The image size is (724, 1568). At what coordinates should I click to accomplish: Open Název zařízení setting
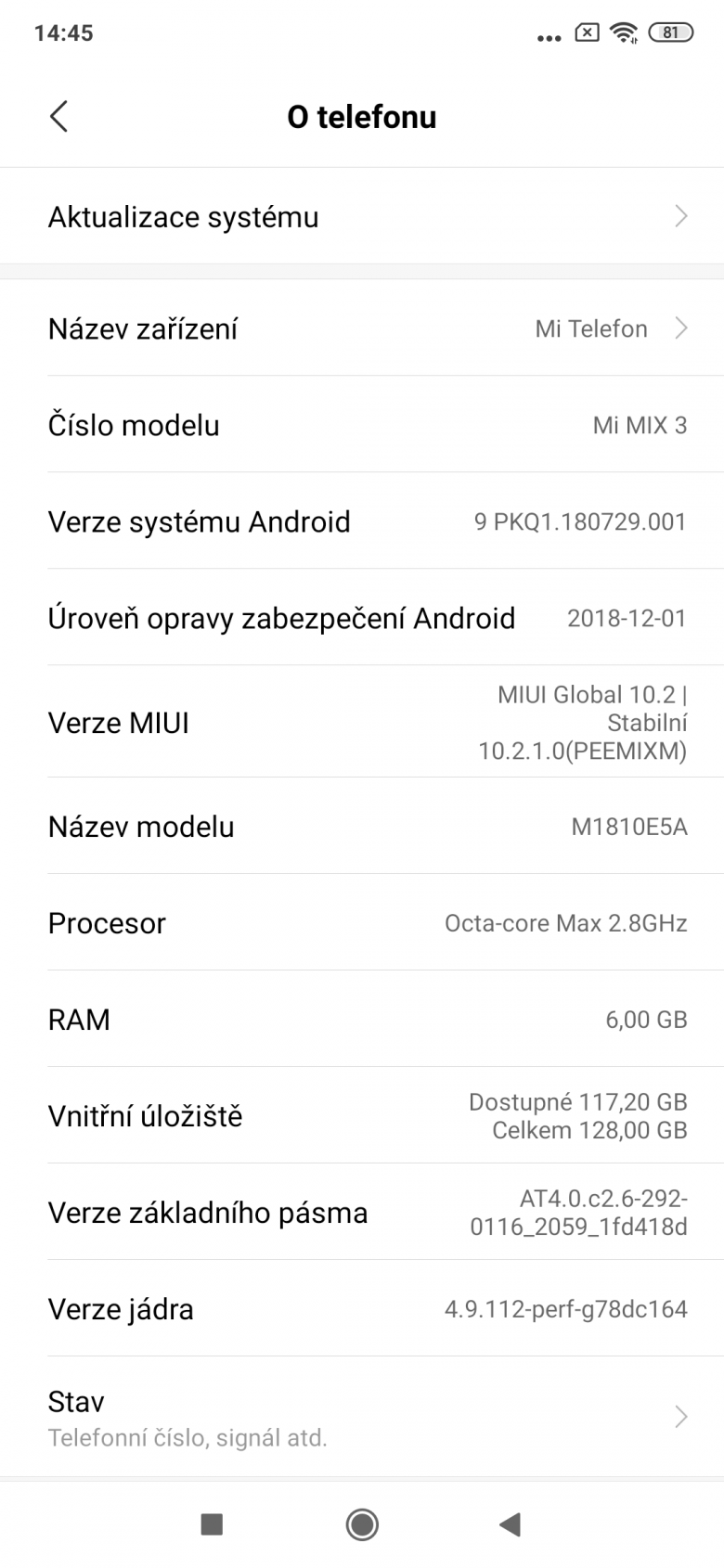pyautogui.click(x=362, y=328)
